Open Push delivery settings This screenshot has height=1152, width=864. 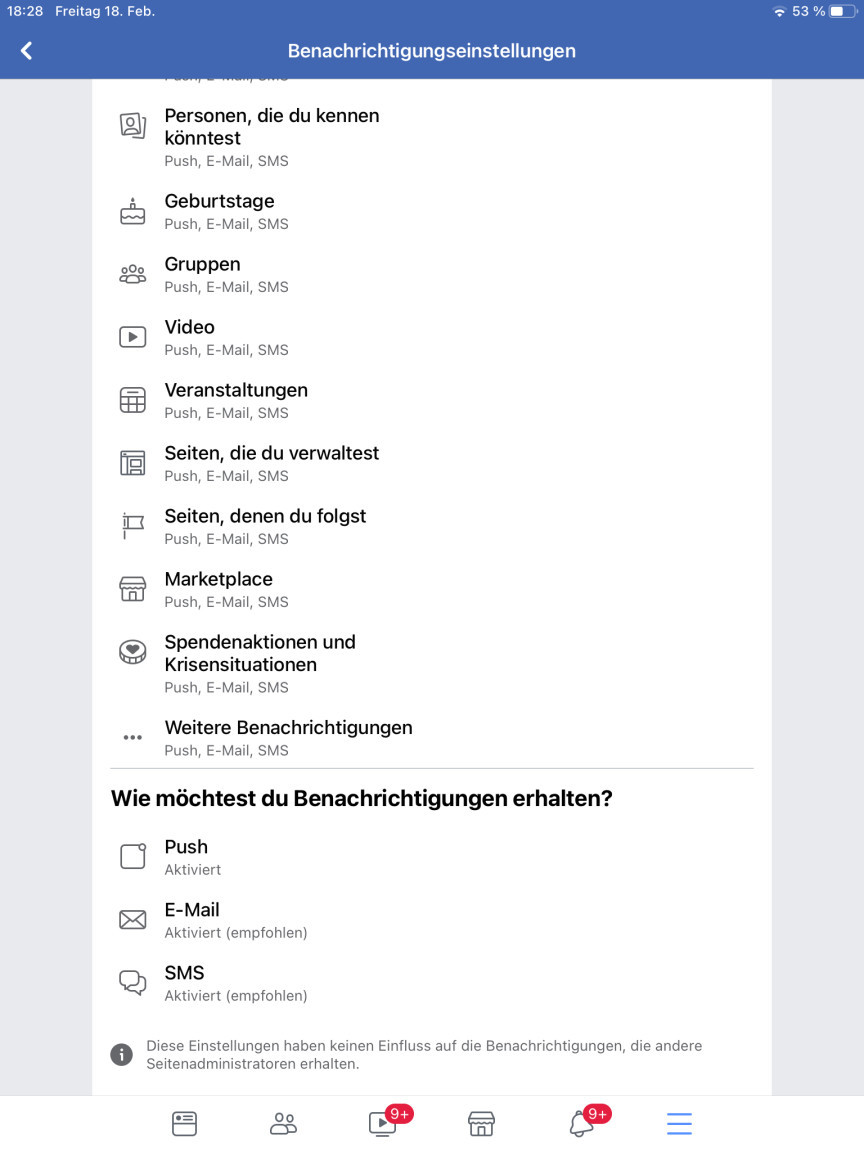186,857
